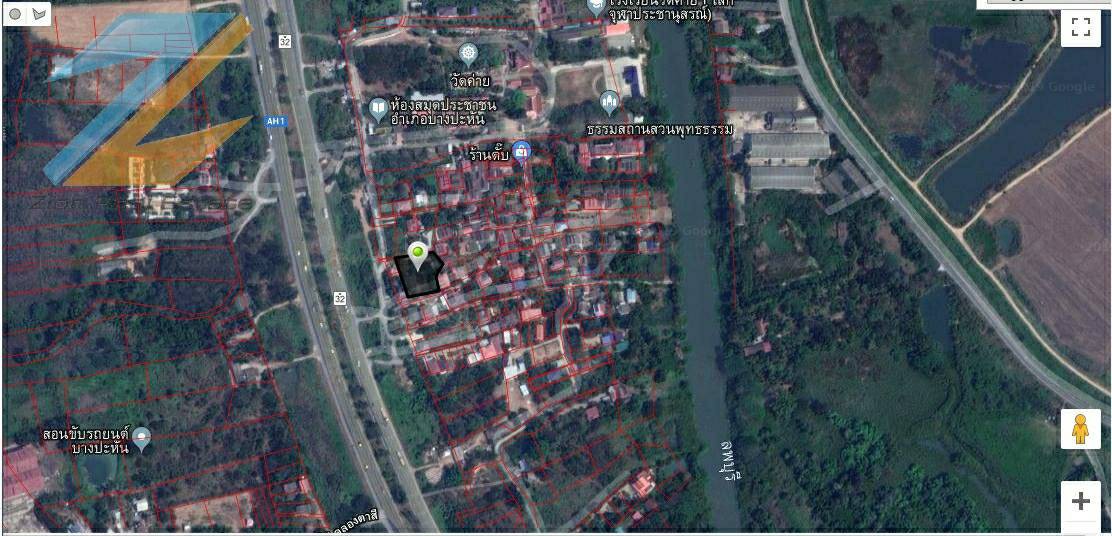Image resolution: width=1112 pixels, height=536 pixels.
Task: Open Street View pegman
Action: point(1080,429)
